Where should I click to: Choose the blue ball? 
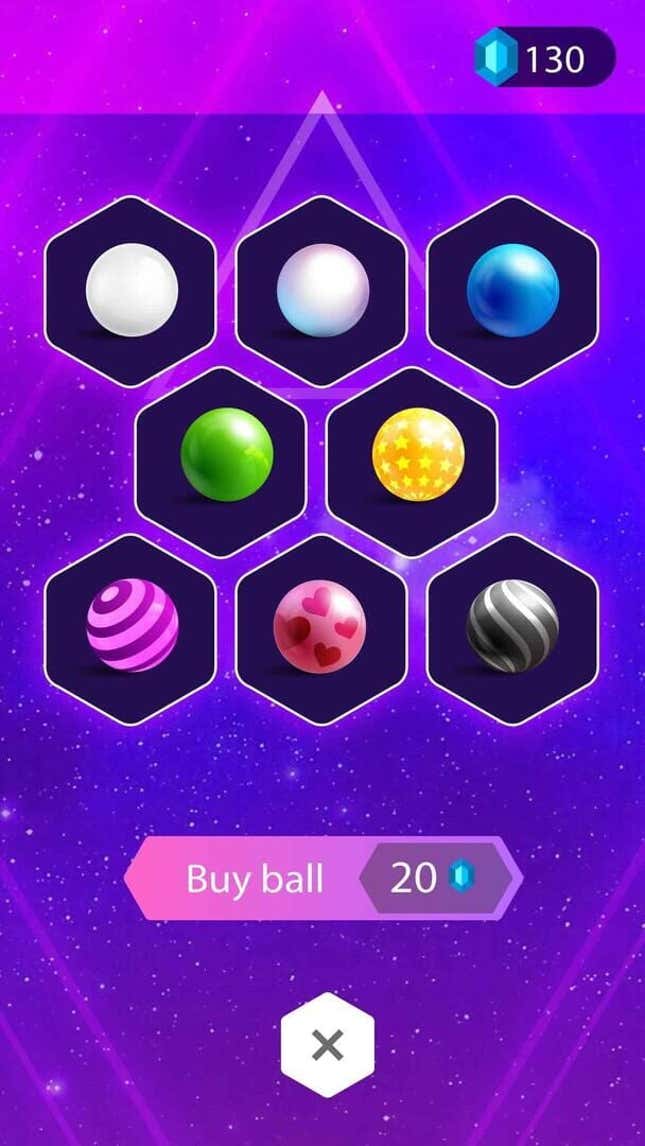(x=513, y=290)
